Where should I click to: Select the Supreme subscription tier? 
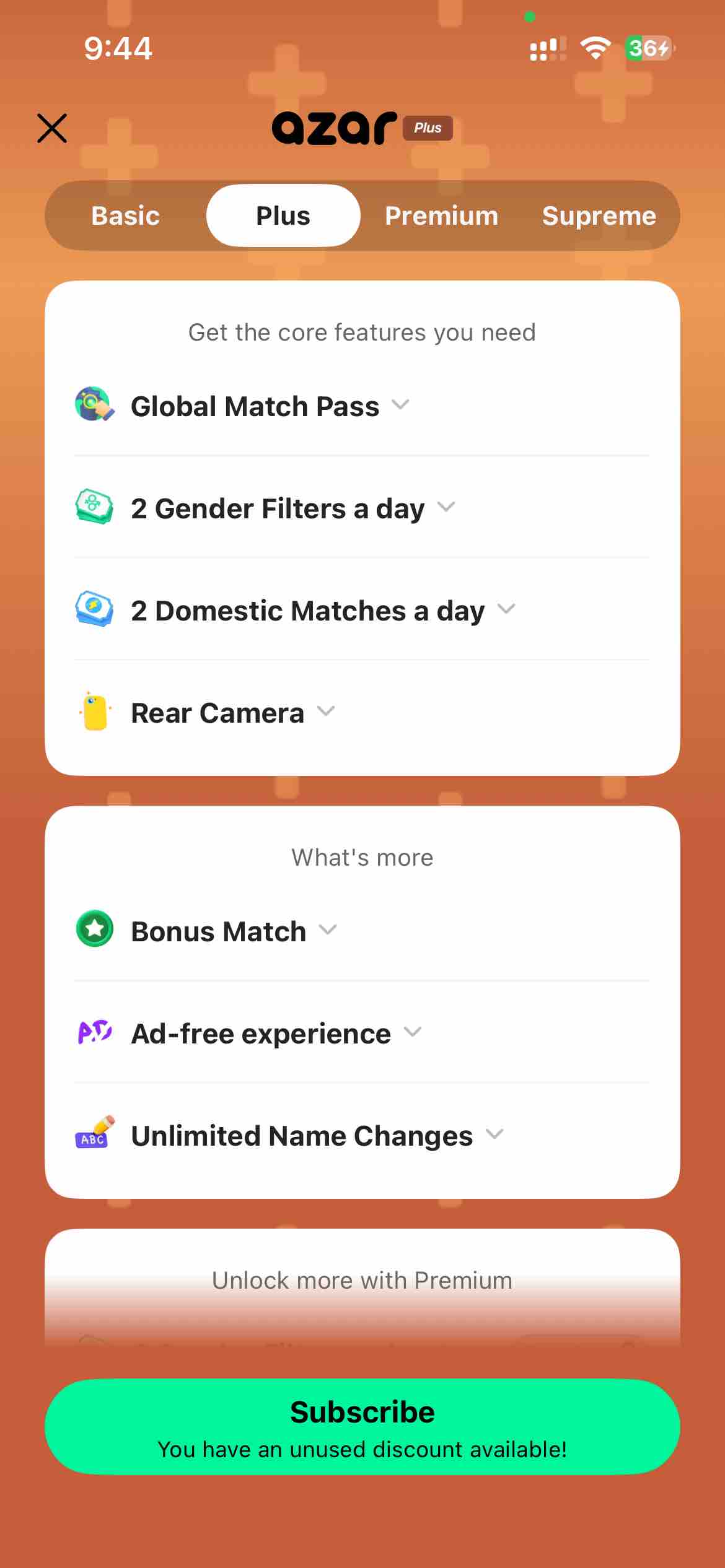click(x=599, y=215)
